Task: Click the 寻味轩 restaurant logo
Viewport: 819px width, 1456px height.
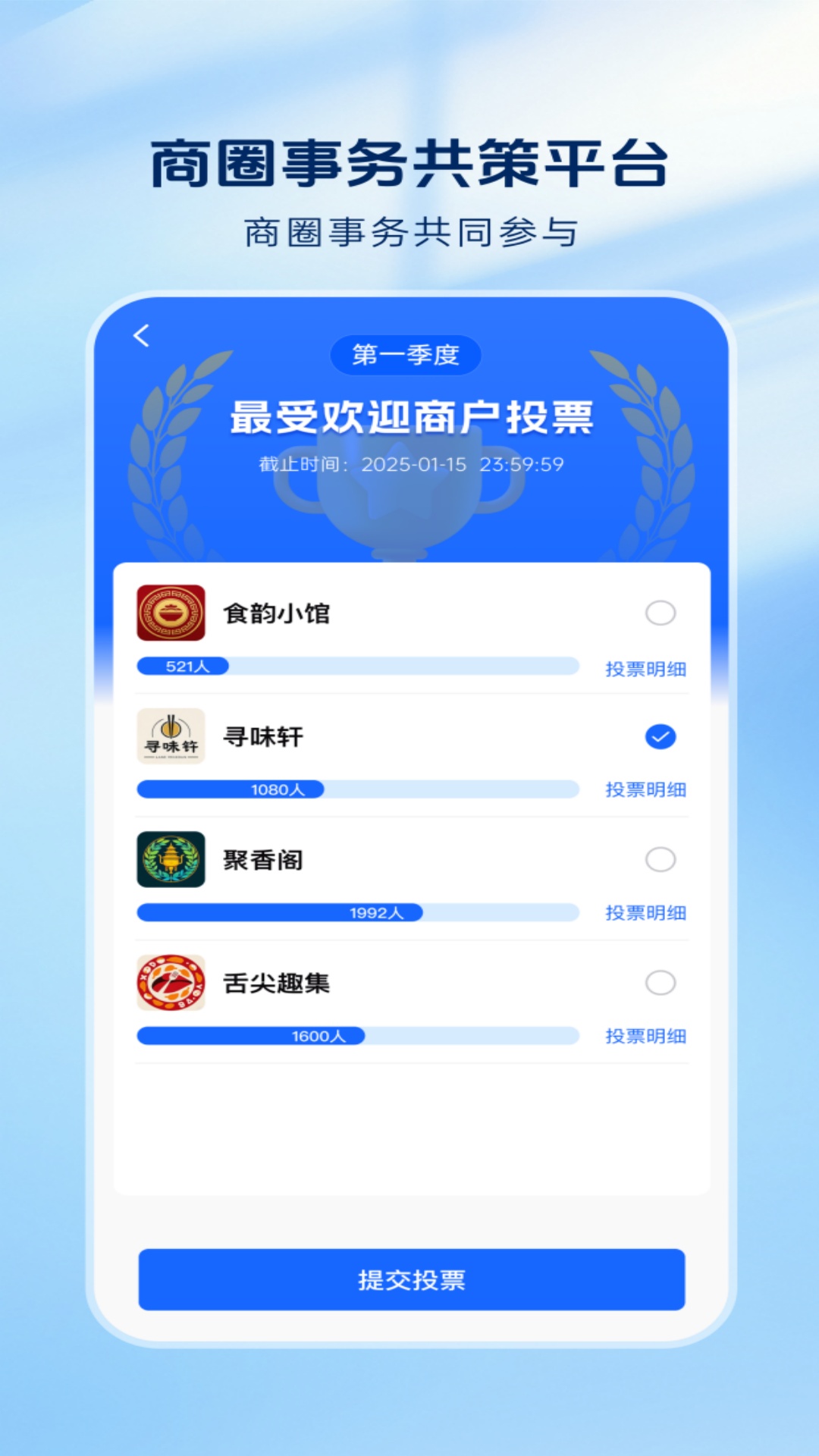Action: [x=169, y=736]
